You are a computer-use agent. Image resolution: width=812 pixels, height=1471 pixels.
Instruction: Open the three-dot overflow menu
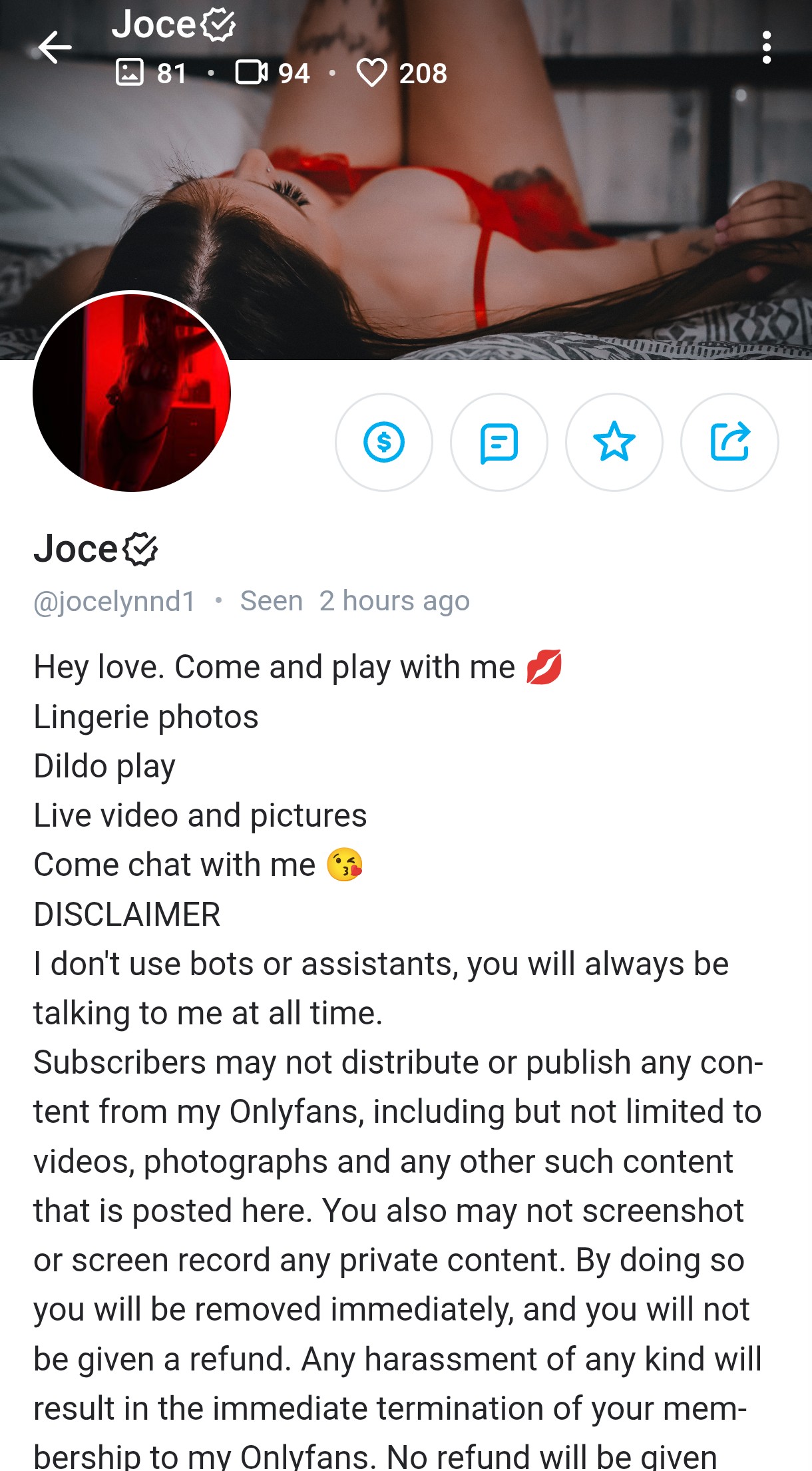(x=767, y=48)
